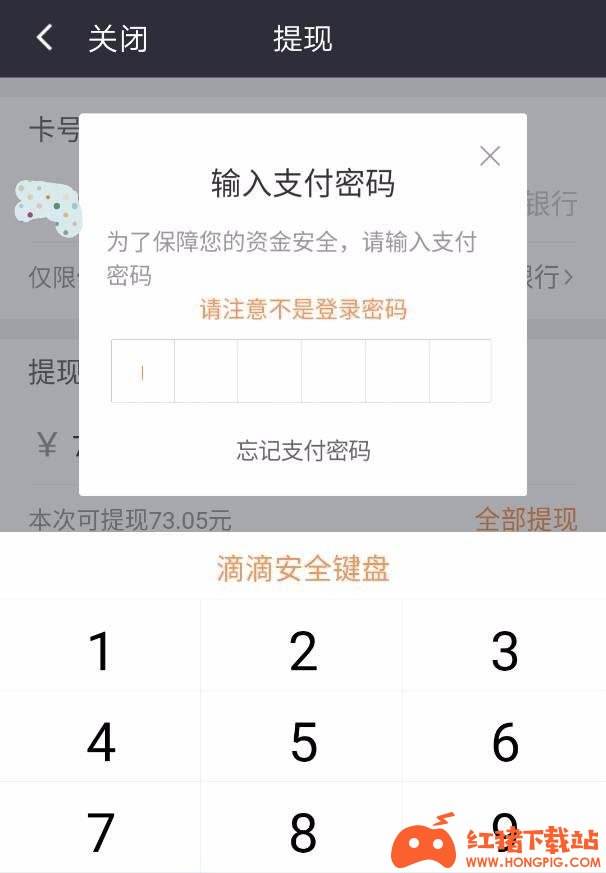Enter digit 1 on the keypad
Image resolution: width=606 pixels, height=873 pixels.
point(100,650)
